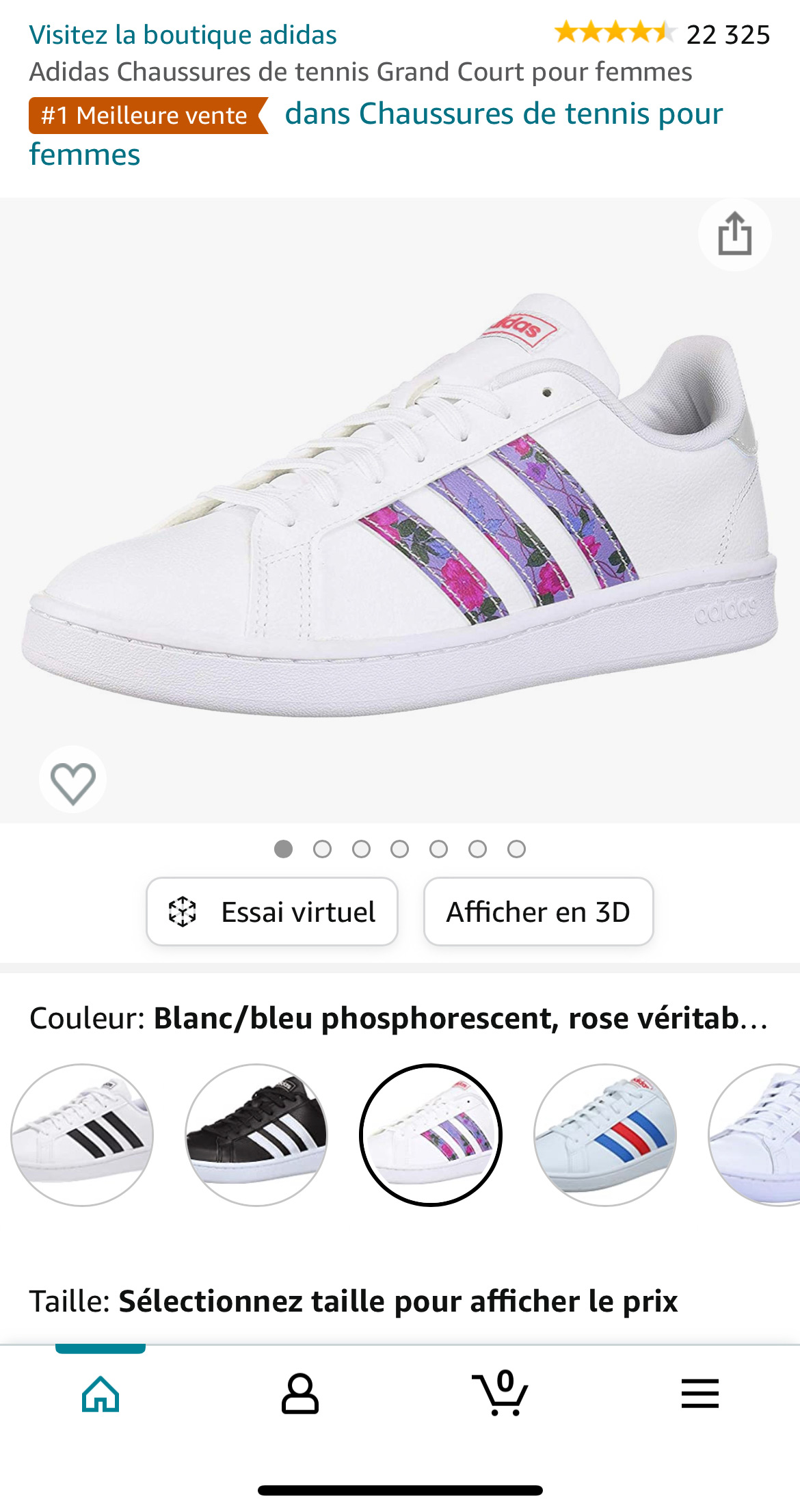Start Essai virtuel try-on

click(x=272, y=912)
